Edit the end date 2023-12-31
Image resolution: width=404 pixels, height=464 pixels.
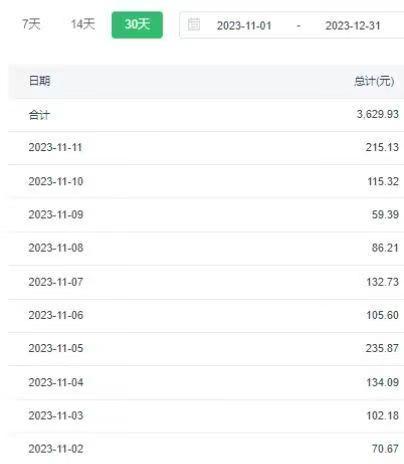(x=353, y=26)
